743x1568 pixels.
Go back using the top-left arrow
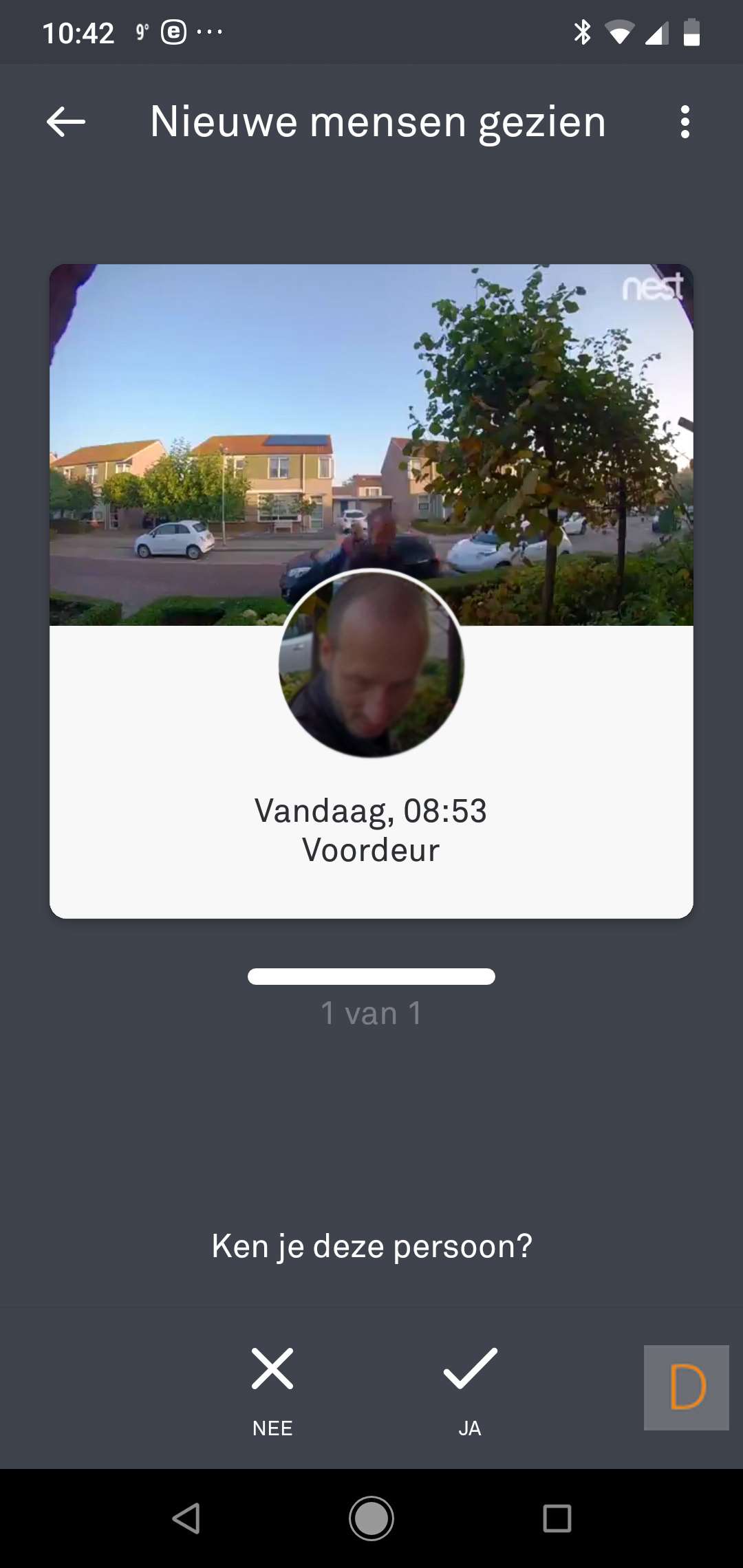click(66, 122)
